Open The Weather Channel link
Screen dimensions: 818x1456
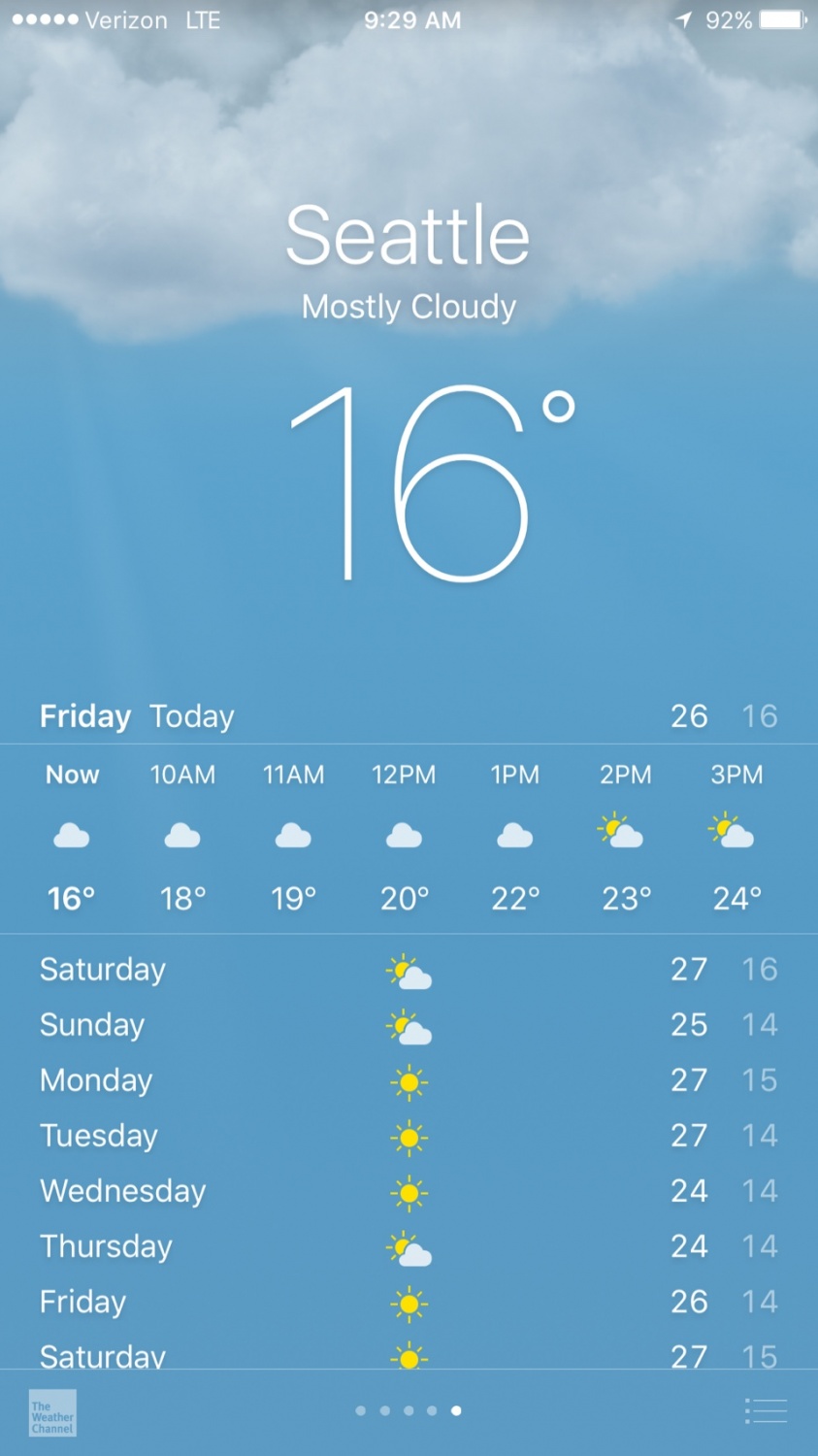(x=52, y=1413)
